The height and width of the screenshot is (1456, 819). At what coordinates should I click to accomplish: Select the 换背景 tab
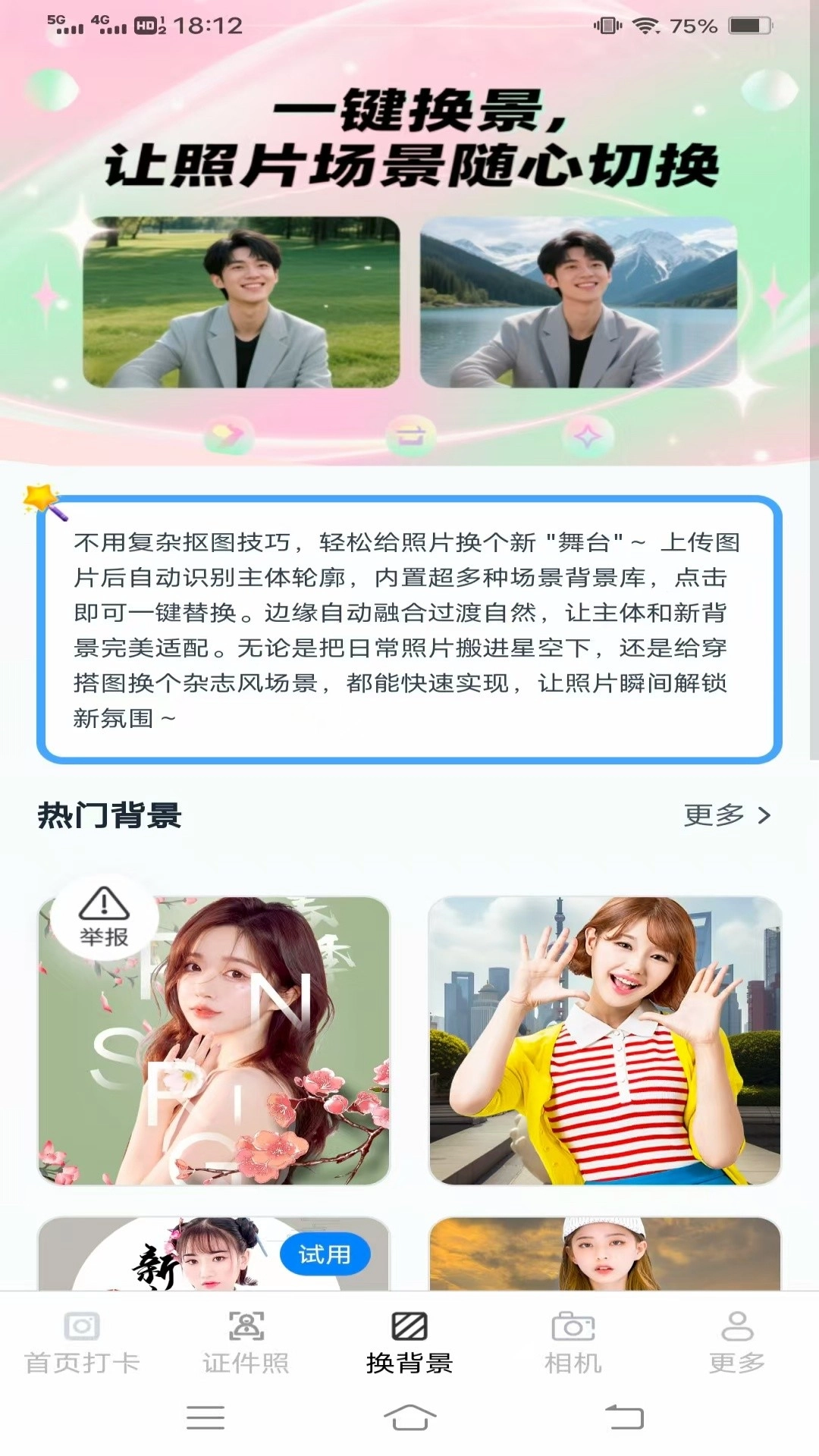click(x=409, y=1342)
